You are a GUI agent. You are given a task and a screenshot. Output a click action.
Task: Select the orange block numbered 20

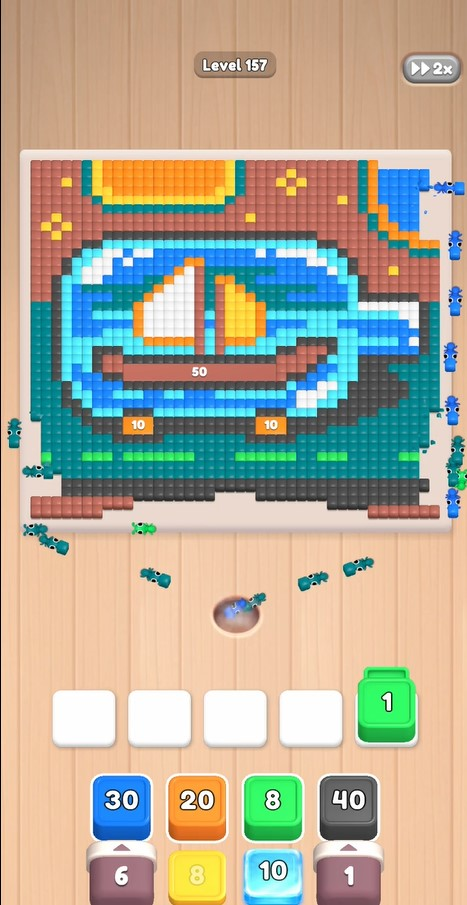(x=197, y=806)
